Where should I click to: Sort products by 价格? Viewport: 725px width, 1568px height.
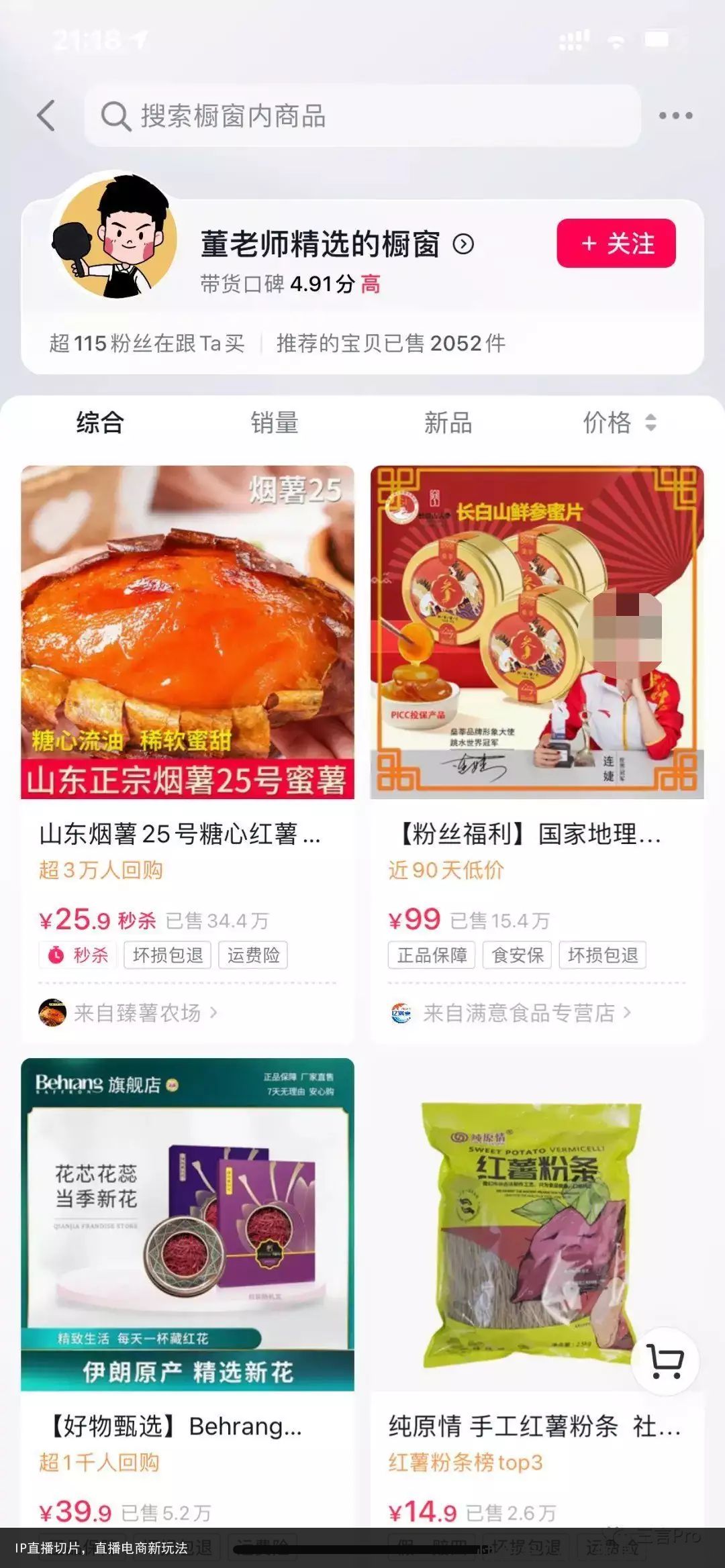point(619,423)
